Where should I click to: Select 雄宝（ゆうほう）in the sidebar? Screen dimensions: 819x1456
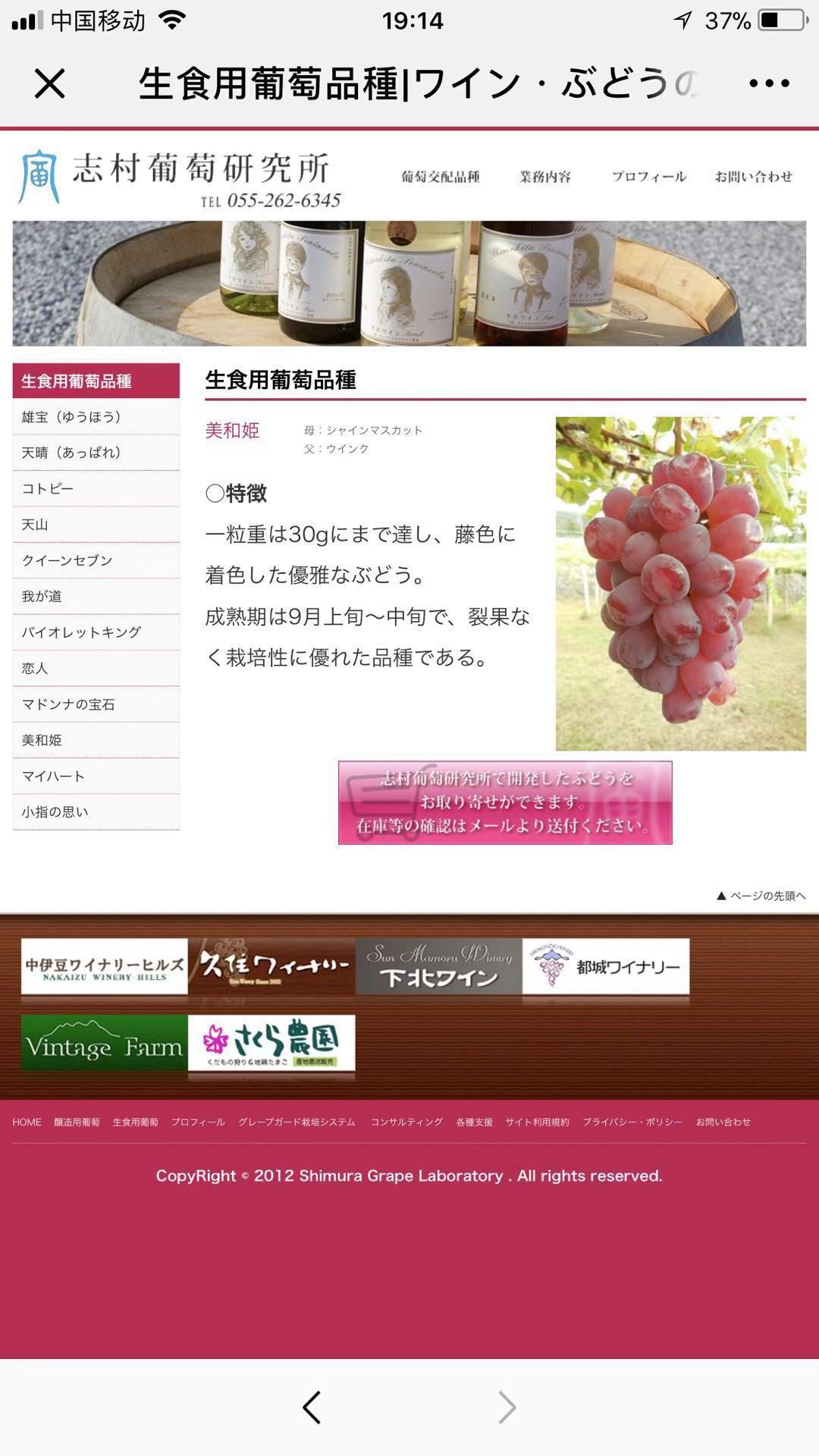click(96, 417)
